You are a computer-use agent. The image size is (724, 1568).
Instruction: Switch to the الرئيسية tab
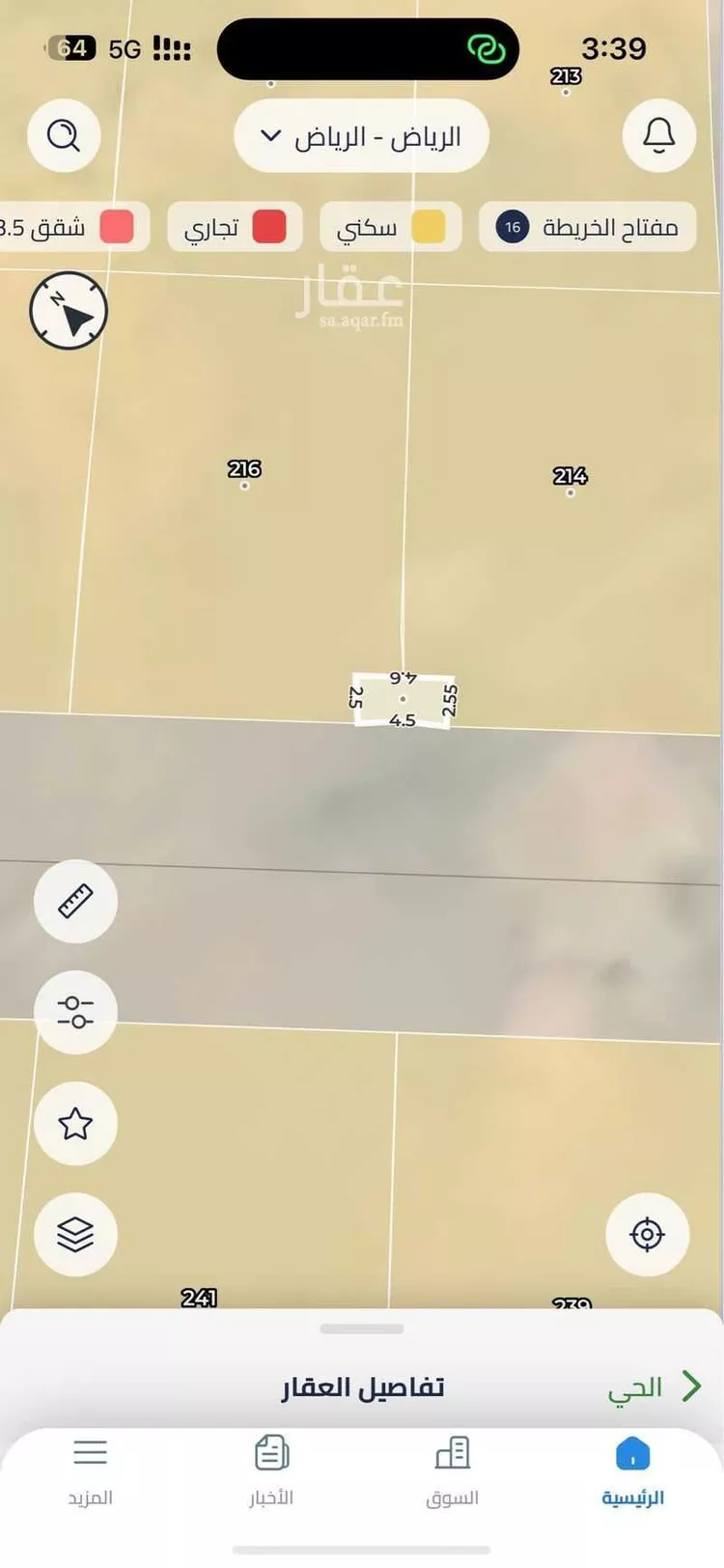632,1471
